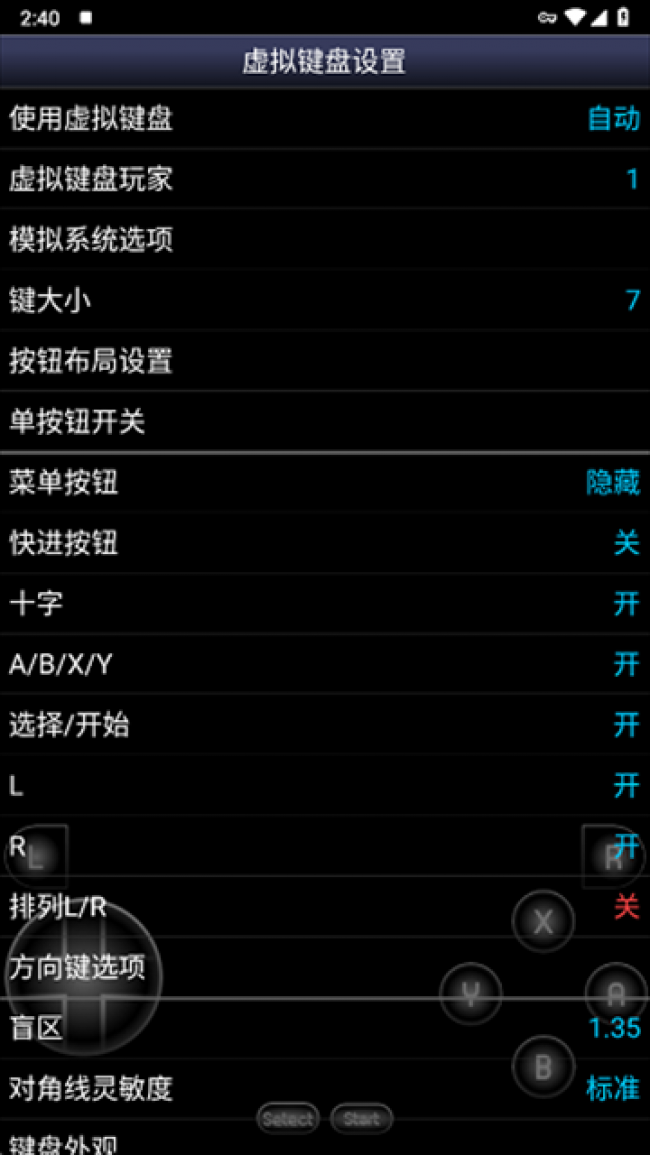
Task: Toggle the A/B/X/Y buttons setting
Action: (325, 665)
